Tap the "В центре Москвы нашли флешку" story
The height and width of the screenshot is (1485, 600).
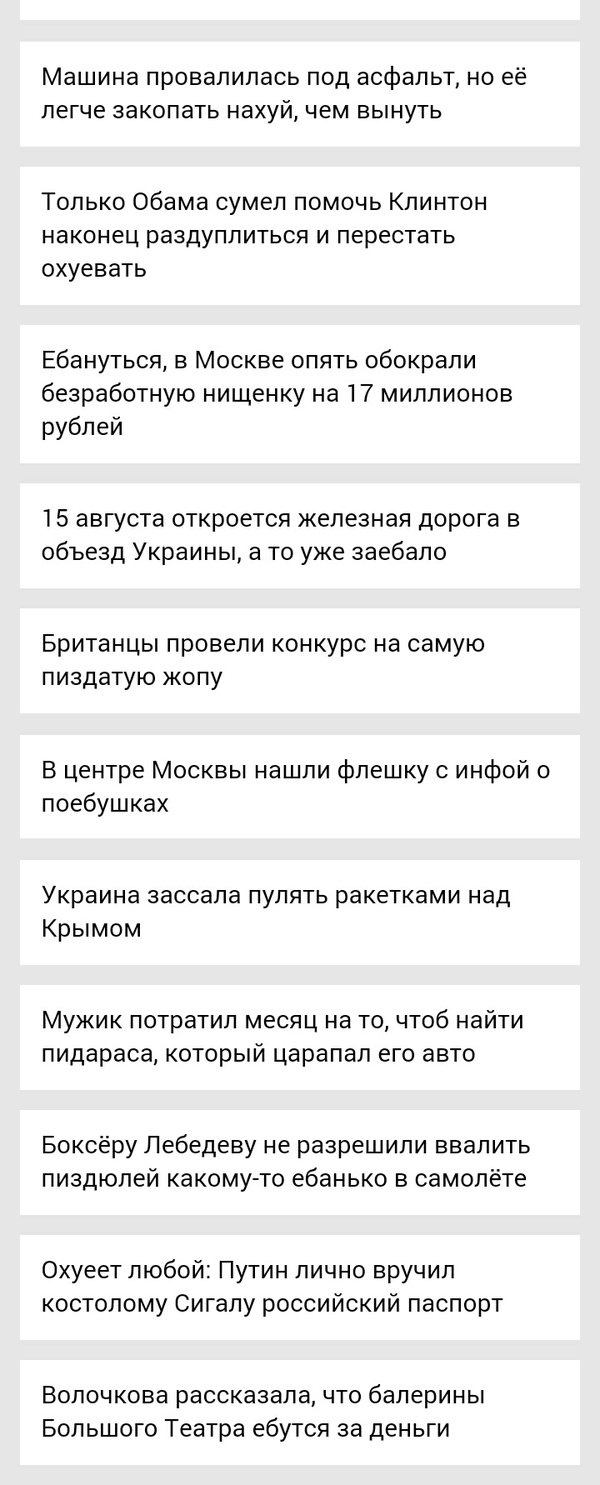pyautogui.click(x=300, y=787)
